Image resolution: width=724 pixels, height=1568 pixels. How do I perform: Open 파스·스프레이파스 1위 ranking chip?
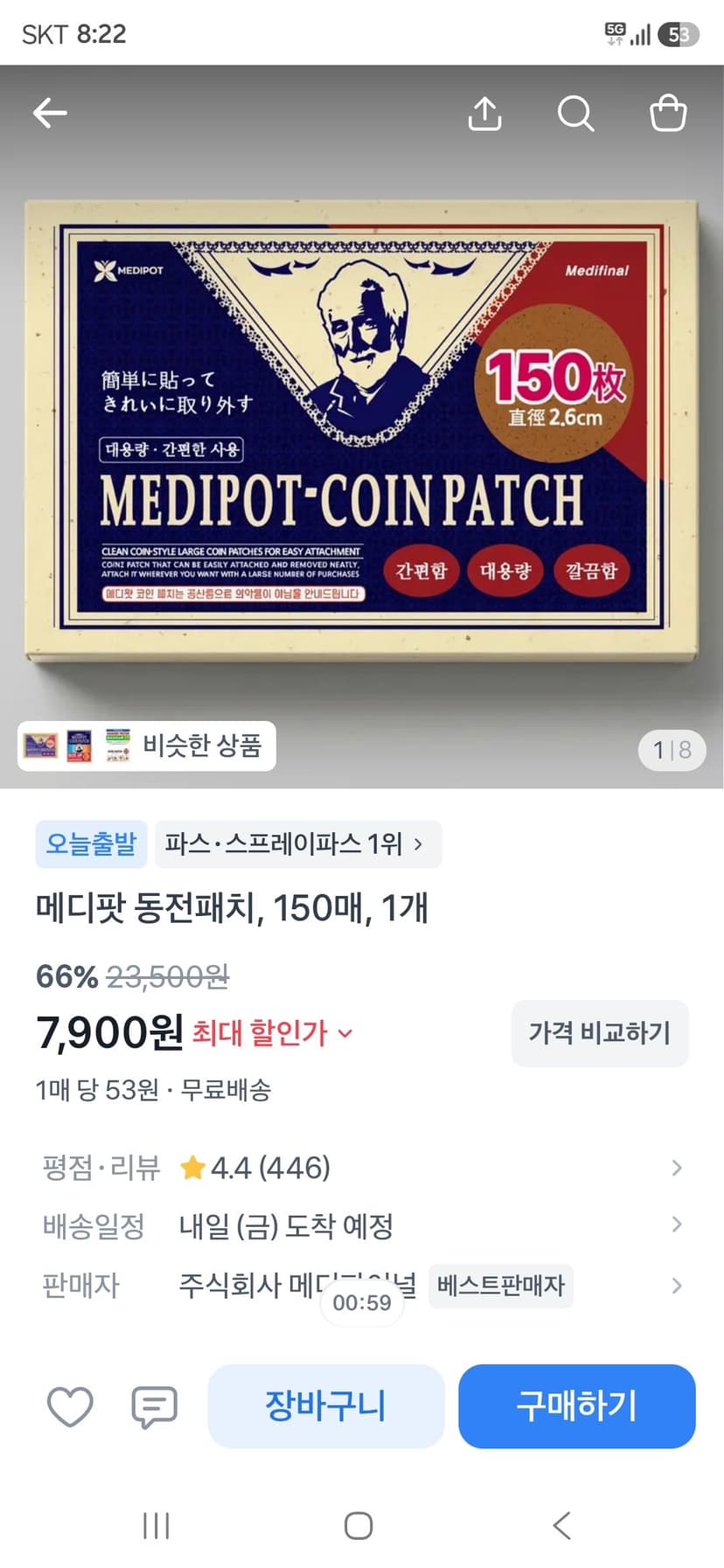298,844
